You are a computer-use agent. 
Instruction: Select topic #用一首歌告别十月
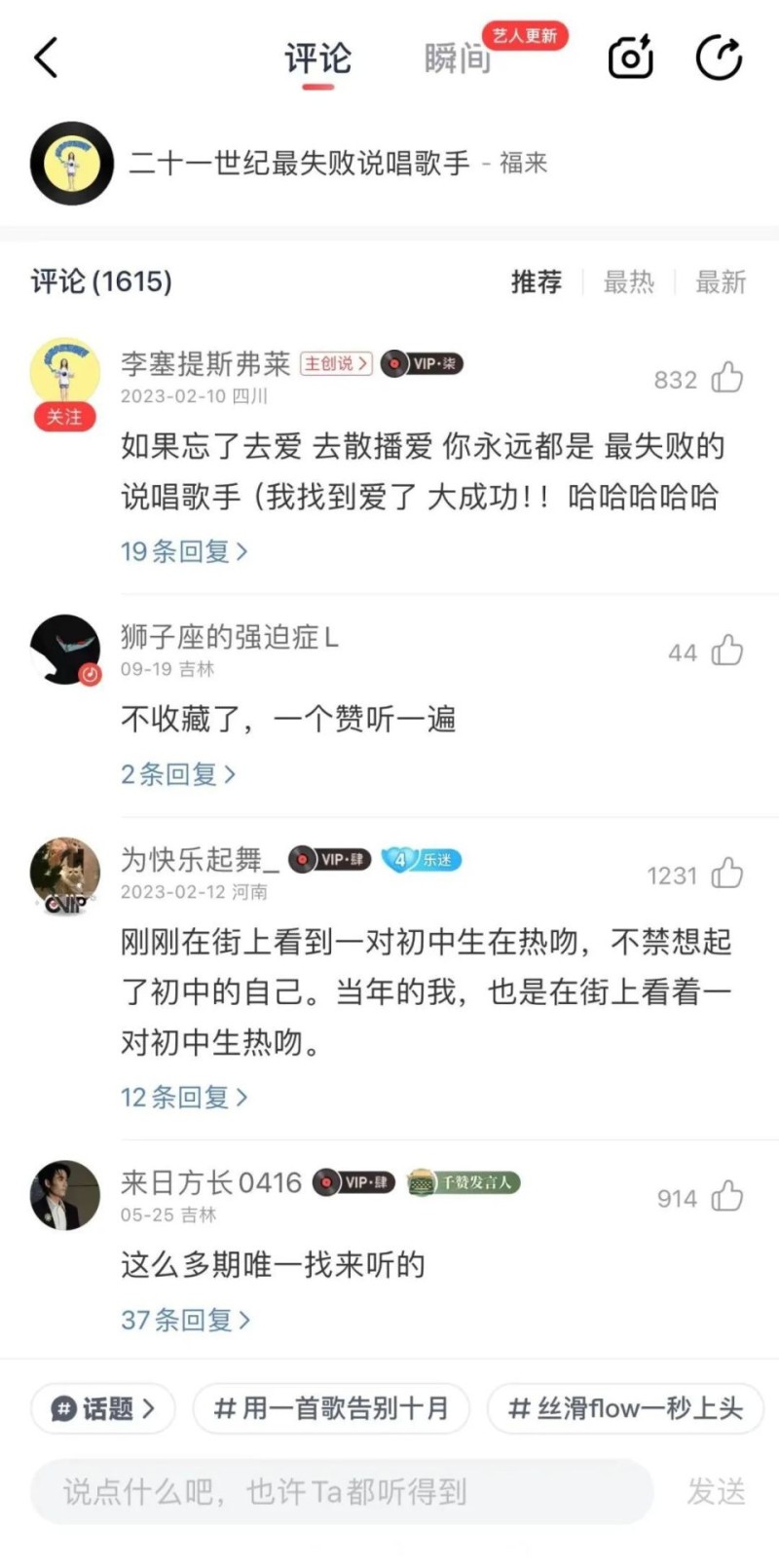(x=330, y=1408)
